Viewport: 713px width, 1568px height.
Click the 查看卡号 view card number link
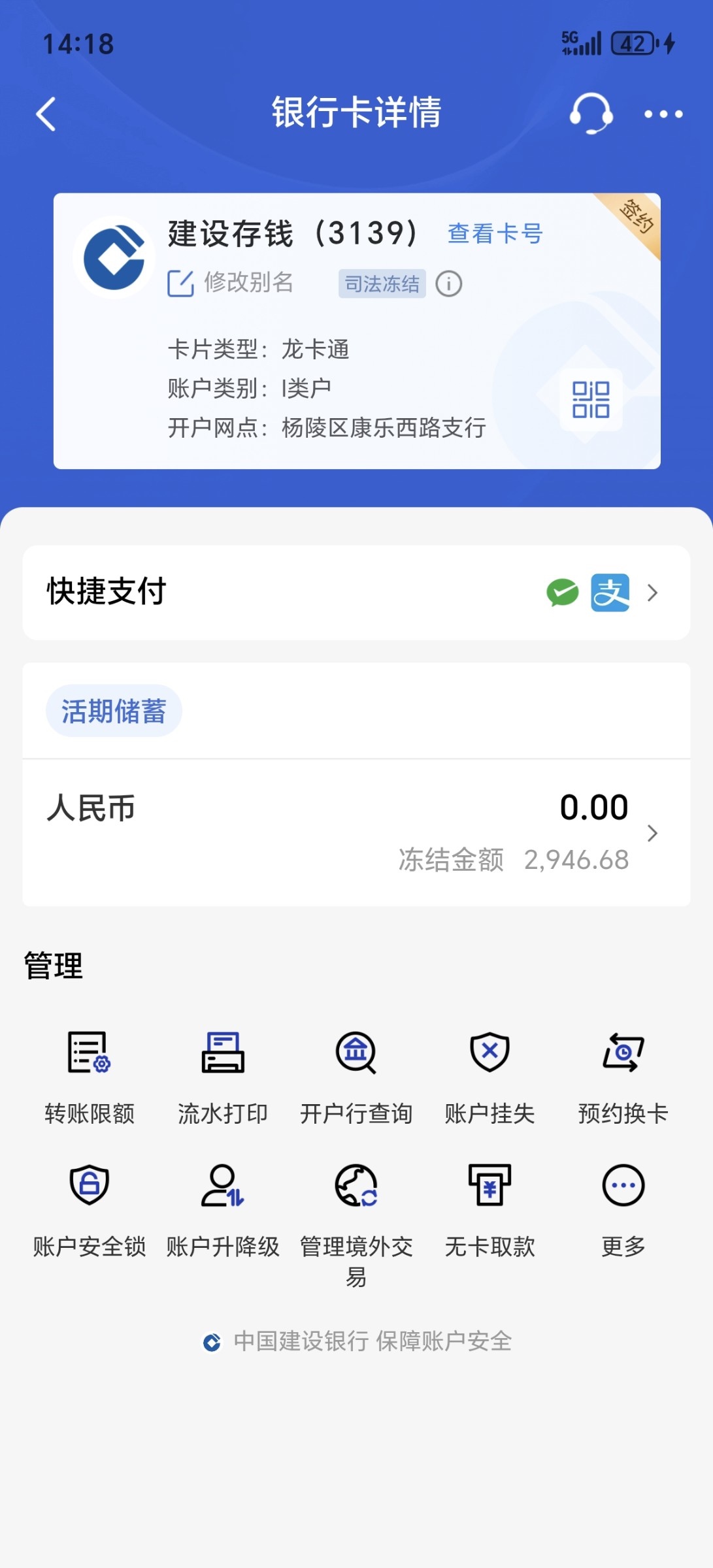click(494, 233)
